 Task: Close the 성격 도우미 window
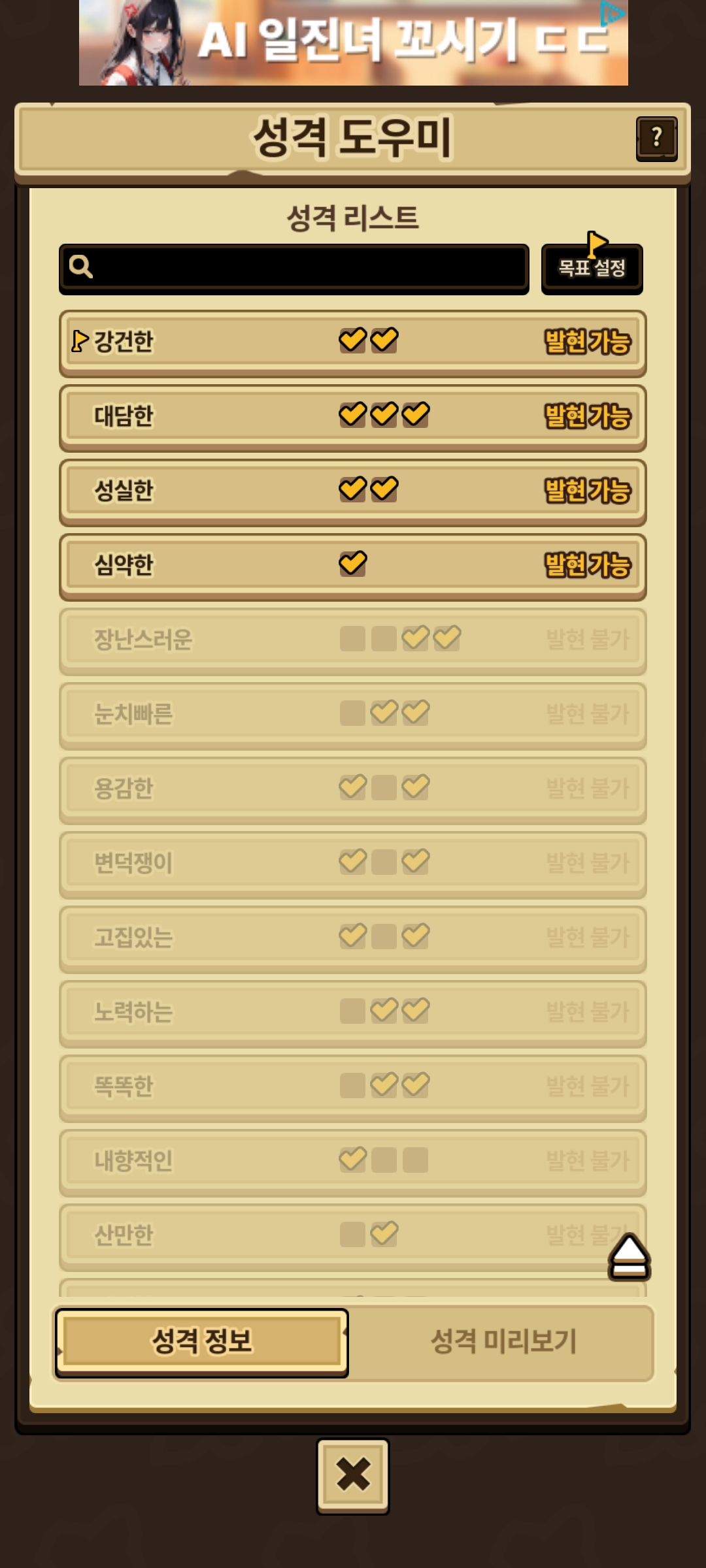[353, 1475]
